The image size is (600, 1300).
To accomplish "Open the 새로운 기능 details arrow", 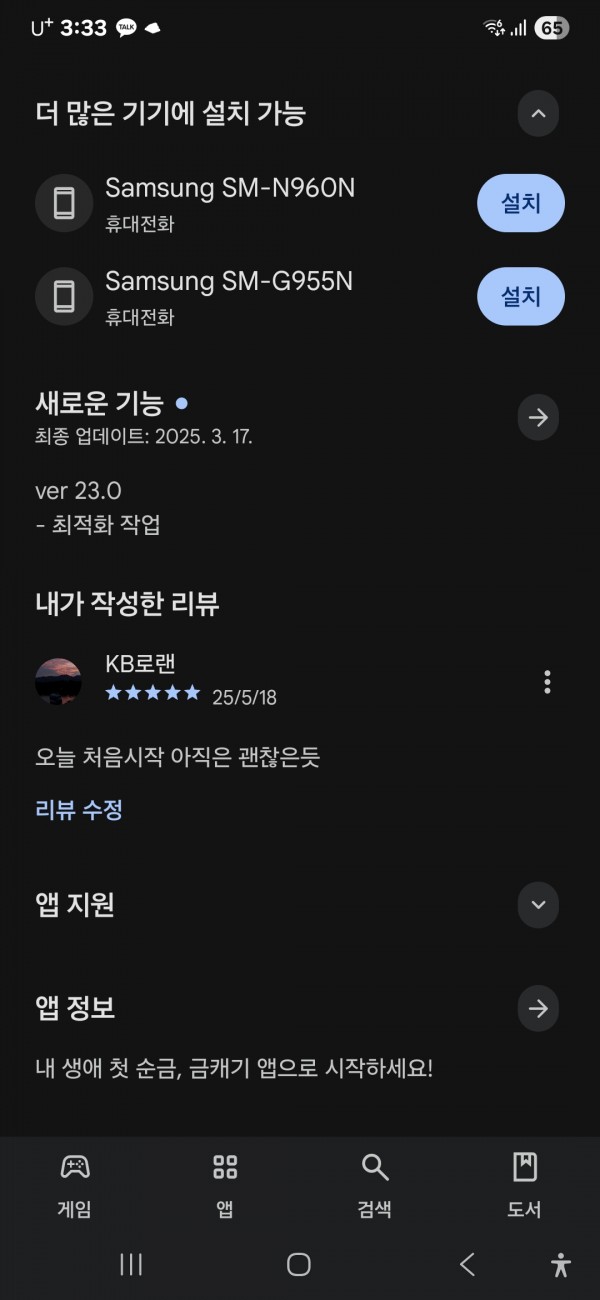I will (538, 417).
